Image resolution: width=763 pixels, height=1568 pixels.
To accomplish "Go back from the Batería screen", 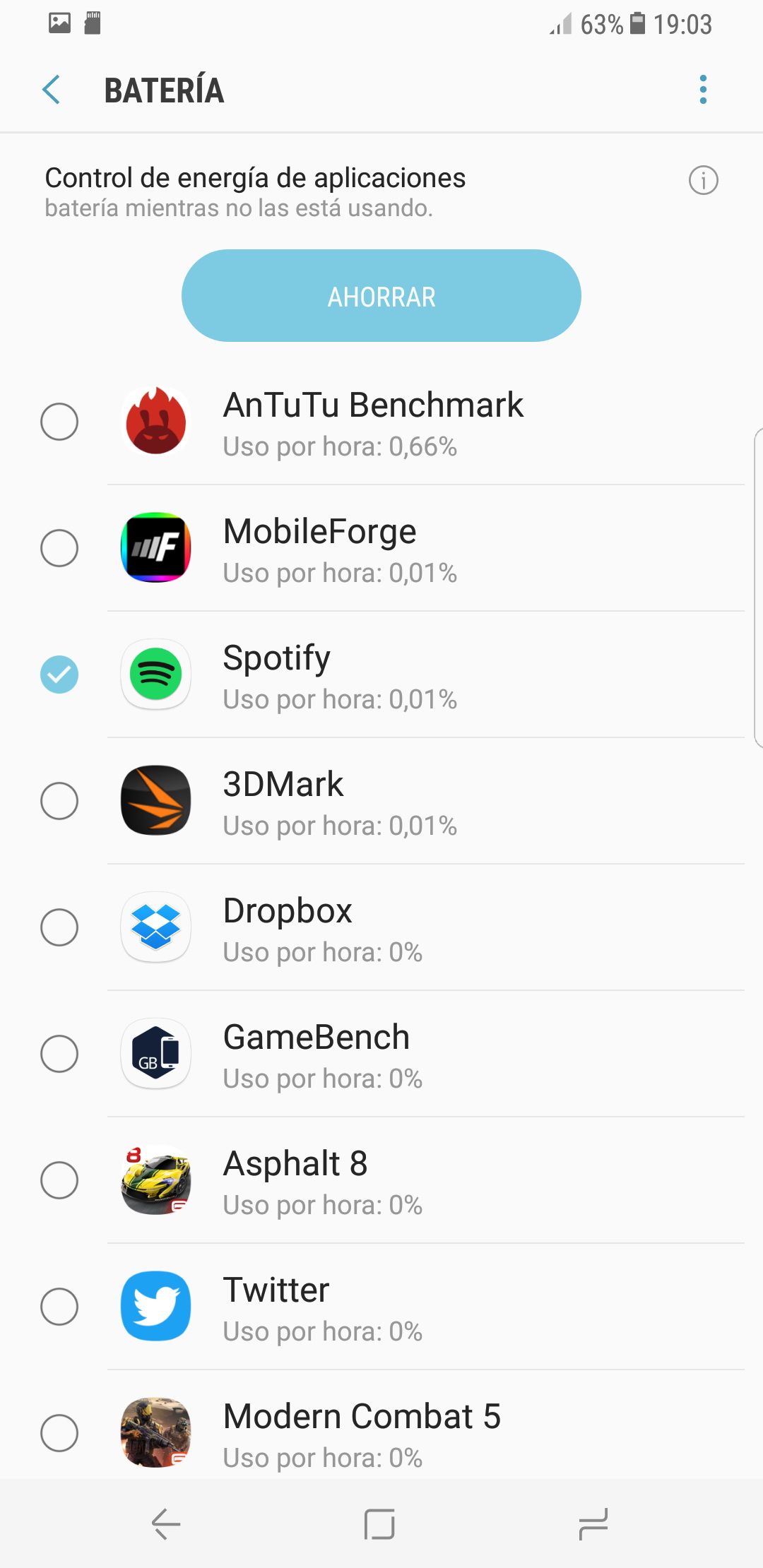I will [52, 90].
